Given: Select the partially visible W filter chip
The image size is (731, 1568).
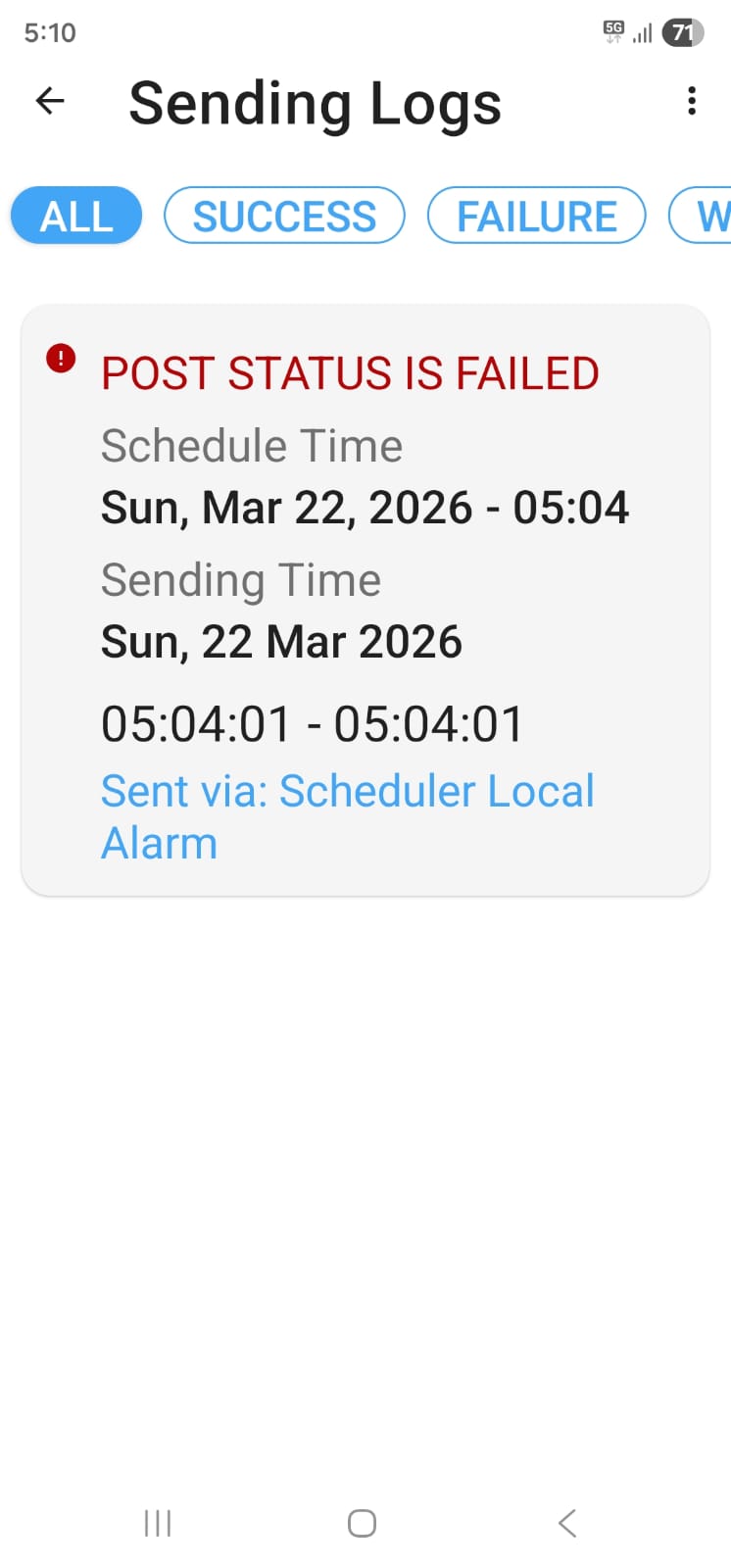Looking at the screenshot, I should [712, 216].
